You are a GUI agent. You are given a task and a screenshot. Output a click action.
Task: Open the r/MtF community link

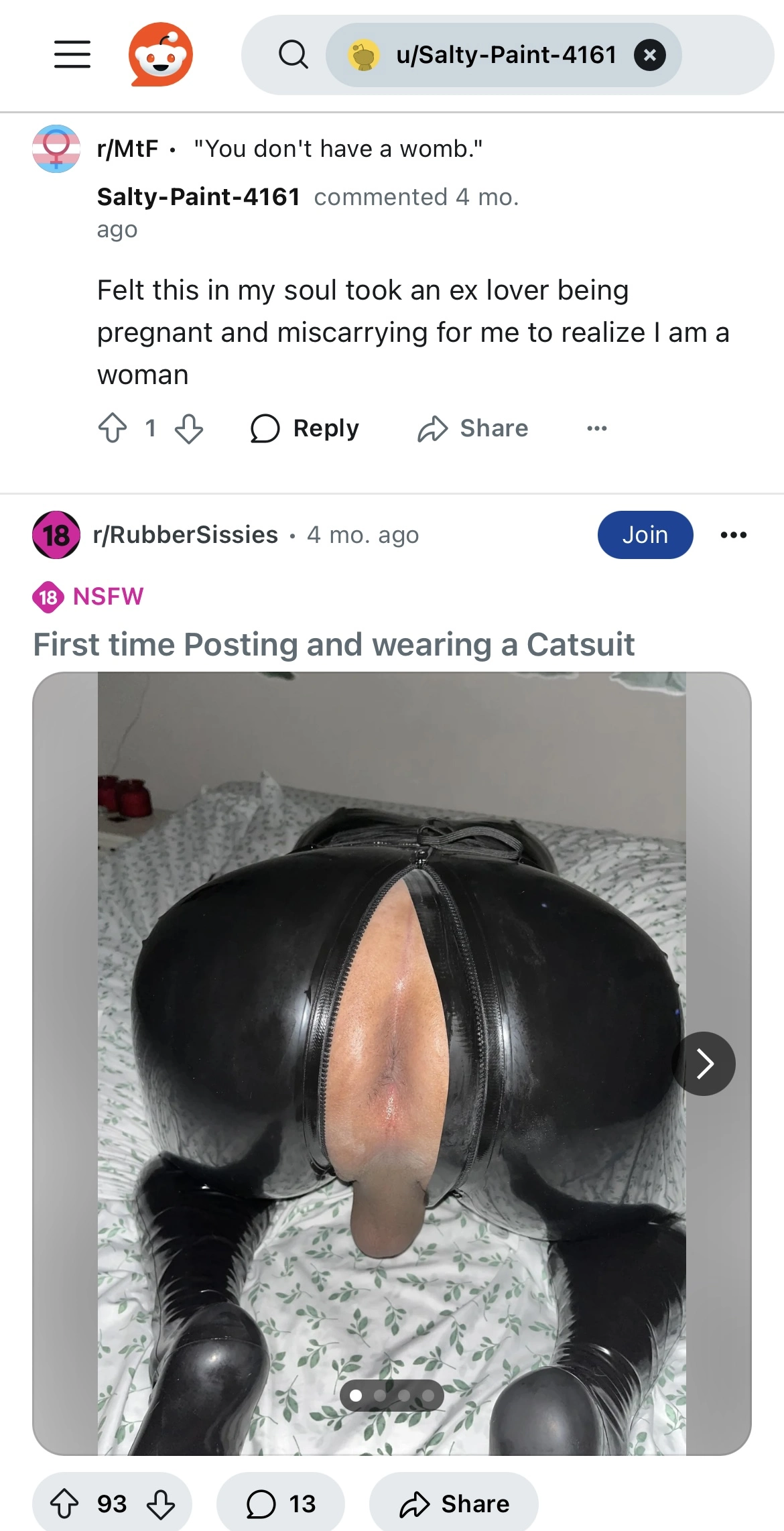(x=127, y=149)
